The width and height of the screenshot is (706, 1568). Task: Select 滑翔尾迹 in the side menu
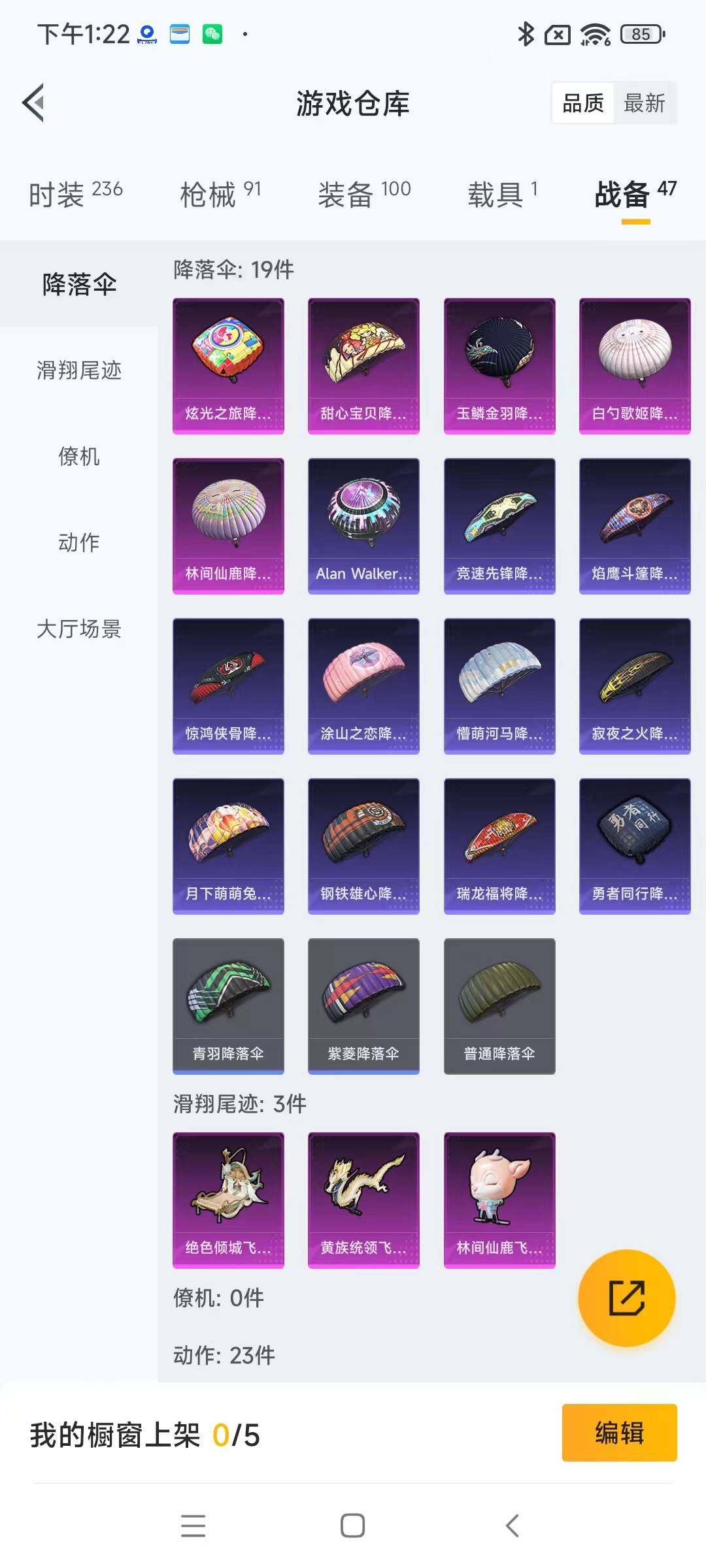pyautogui.click(x=79, y=370)
